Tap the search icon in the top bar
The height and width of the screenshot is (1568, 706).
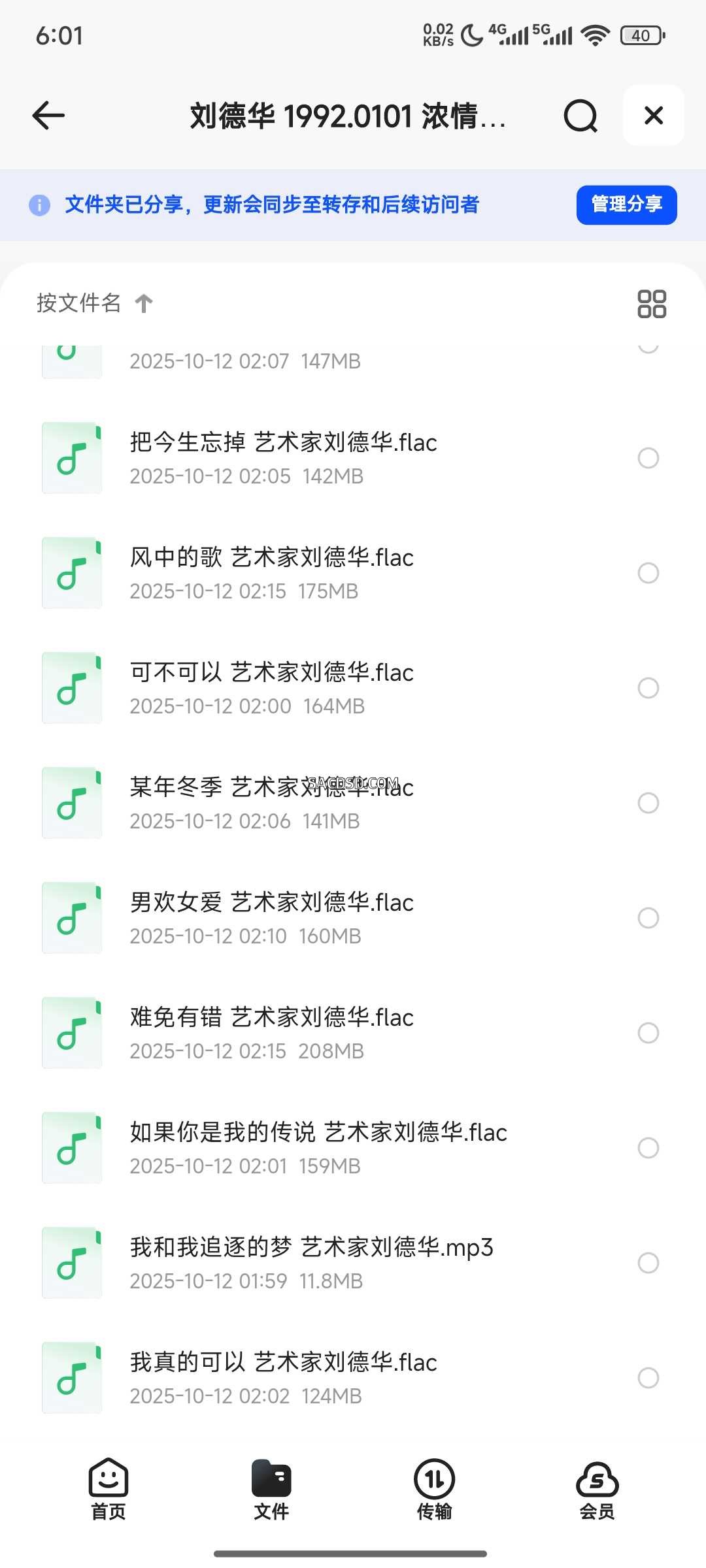[580, 116]
